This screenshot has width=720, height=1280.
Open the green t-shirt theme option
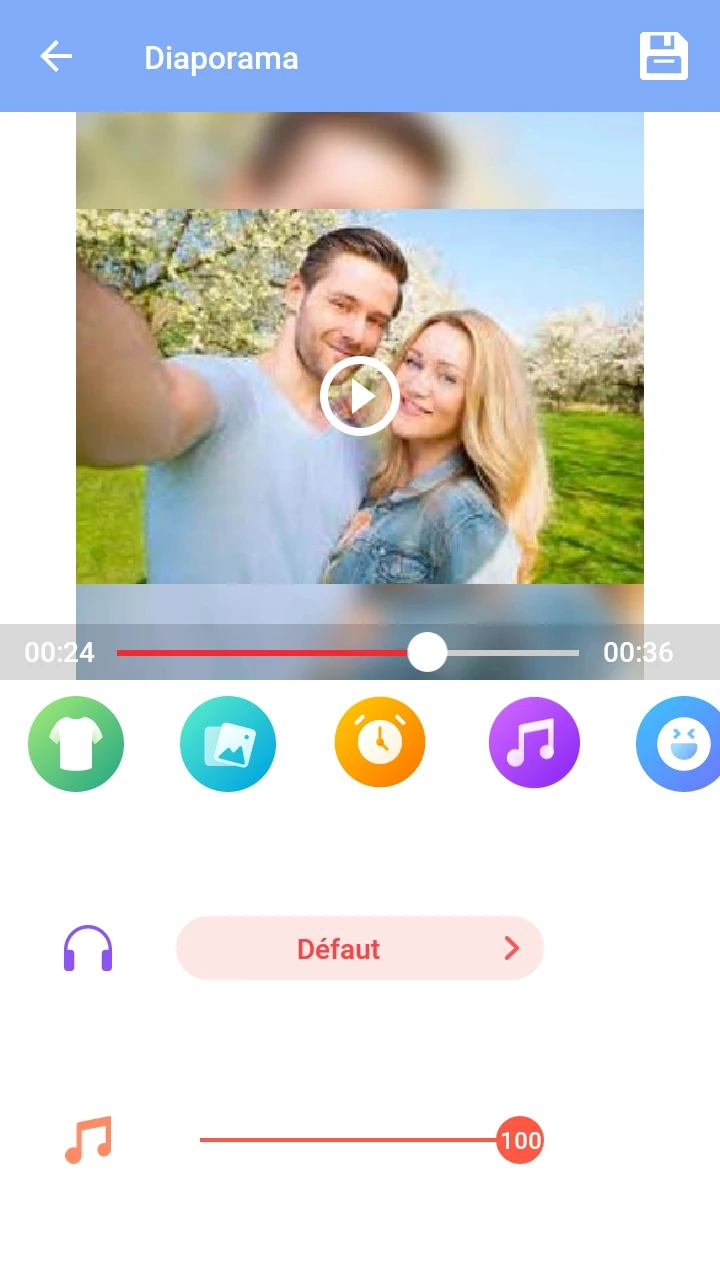tap(76, 744)
